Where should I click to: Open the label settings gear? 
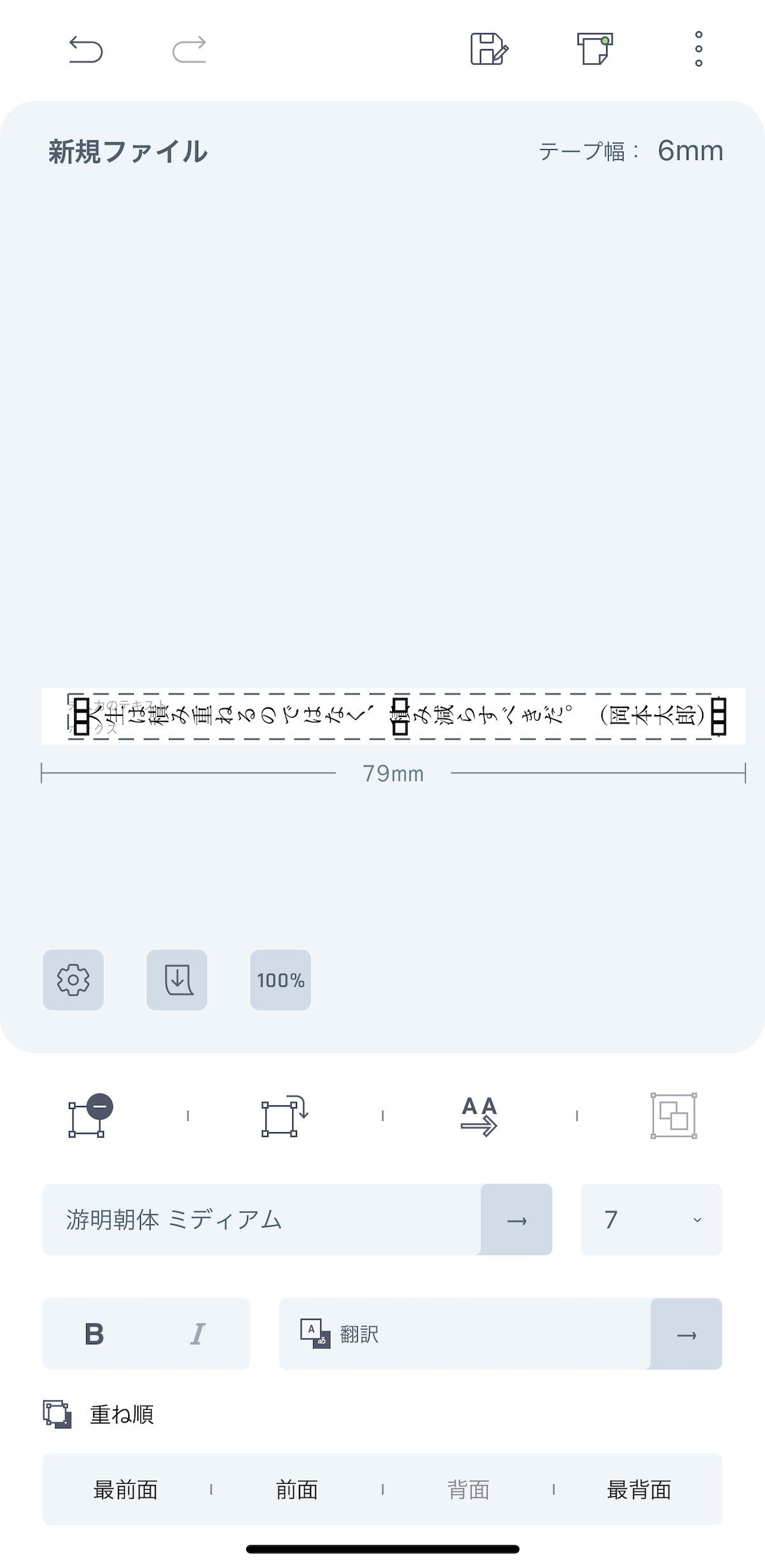(73, 980)
